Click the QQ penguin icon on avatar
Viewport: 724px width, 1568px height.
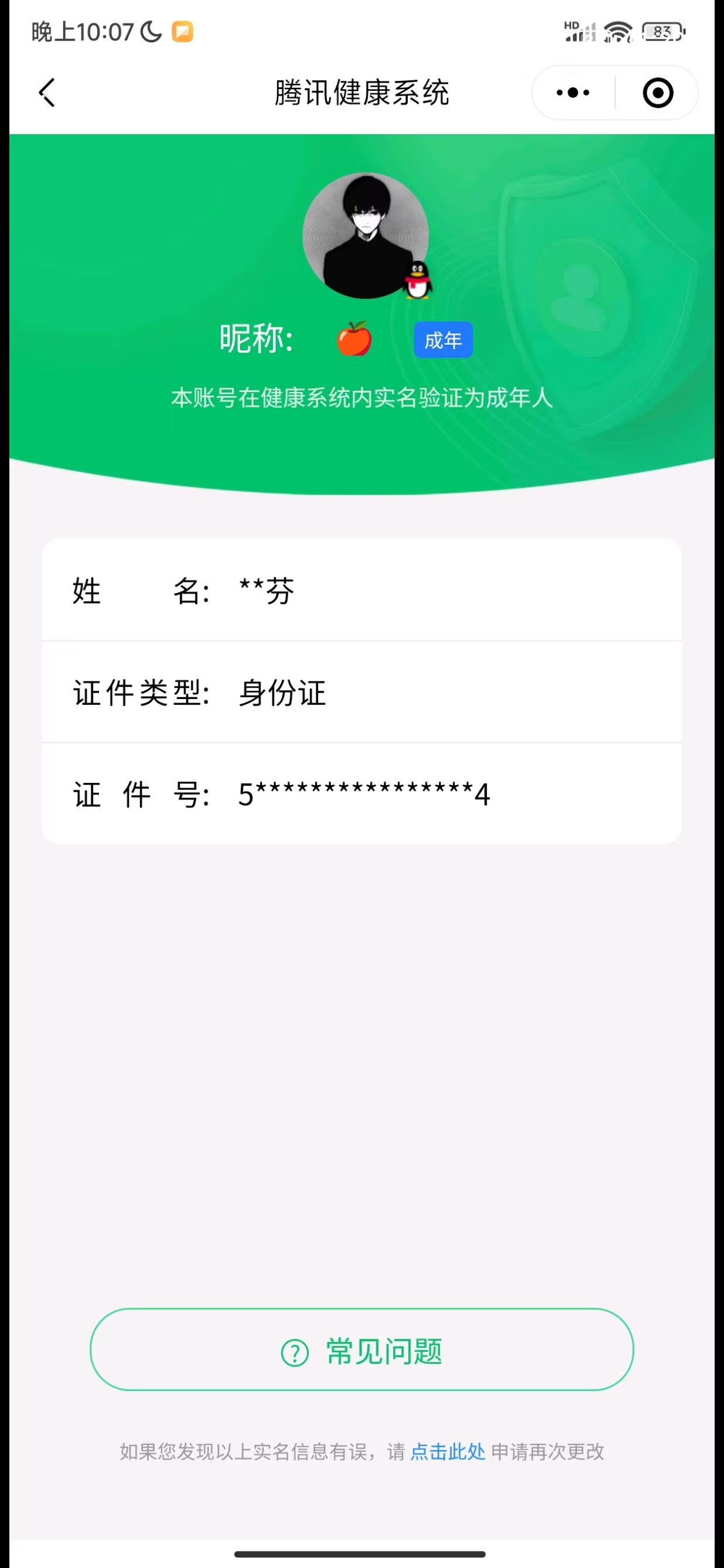(x=418, y=280)
